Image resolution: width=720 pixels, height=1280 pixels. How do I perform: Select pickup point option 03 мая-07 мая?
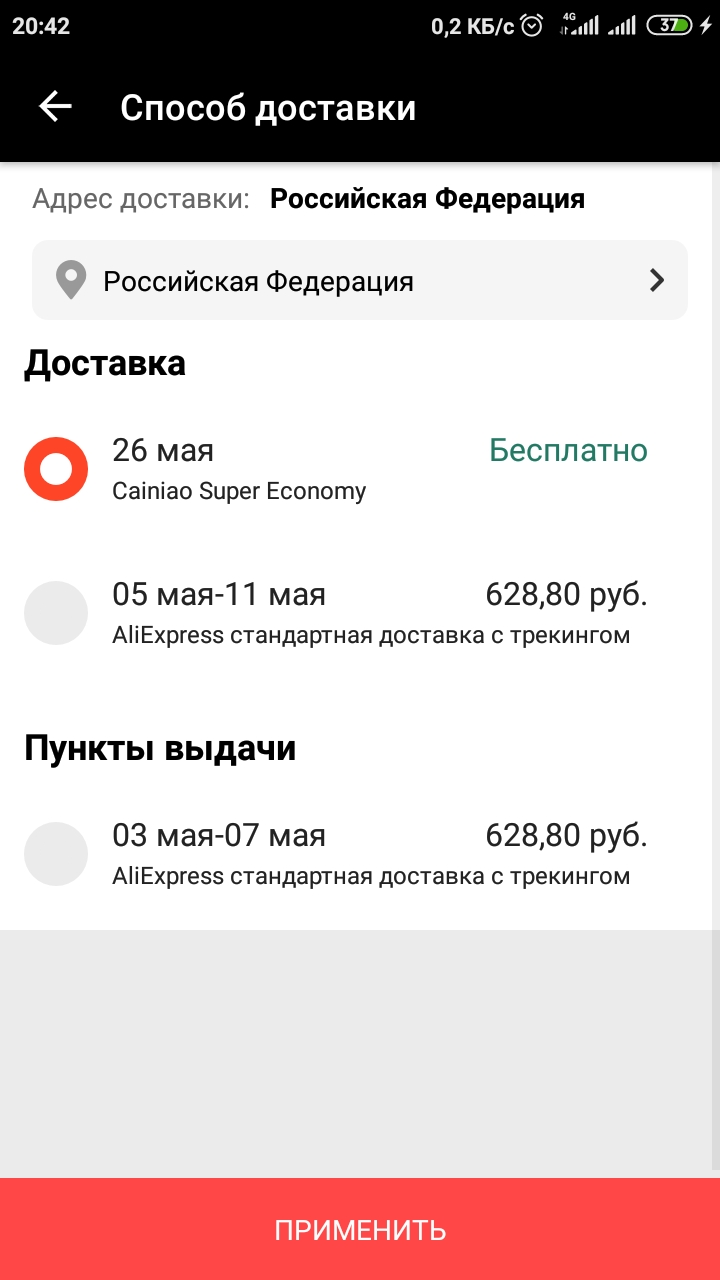56,854
